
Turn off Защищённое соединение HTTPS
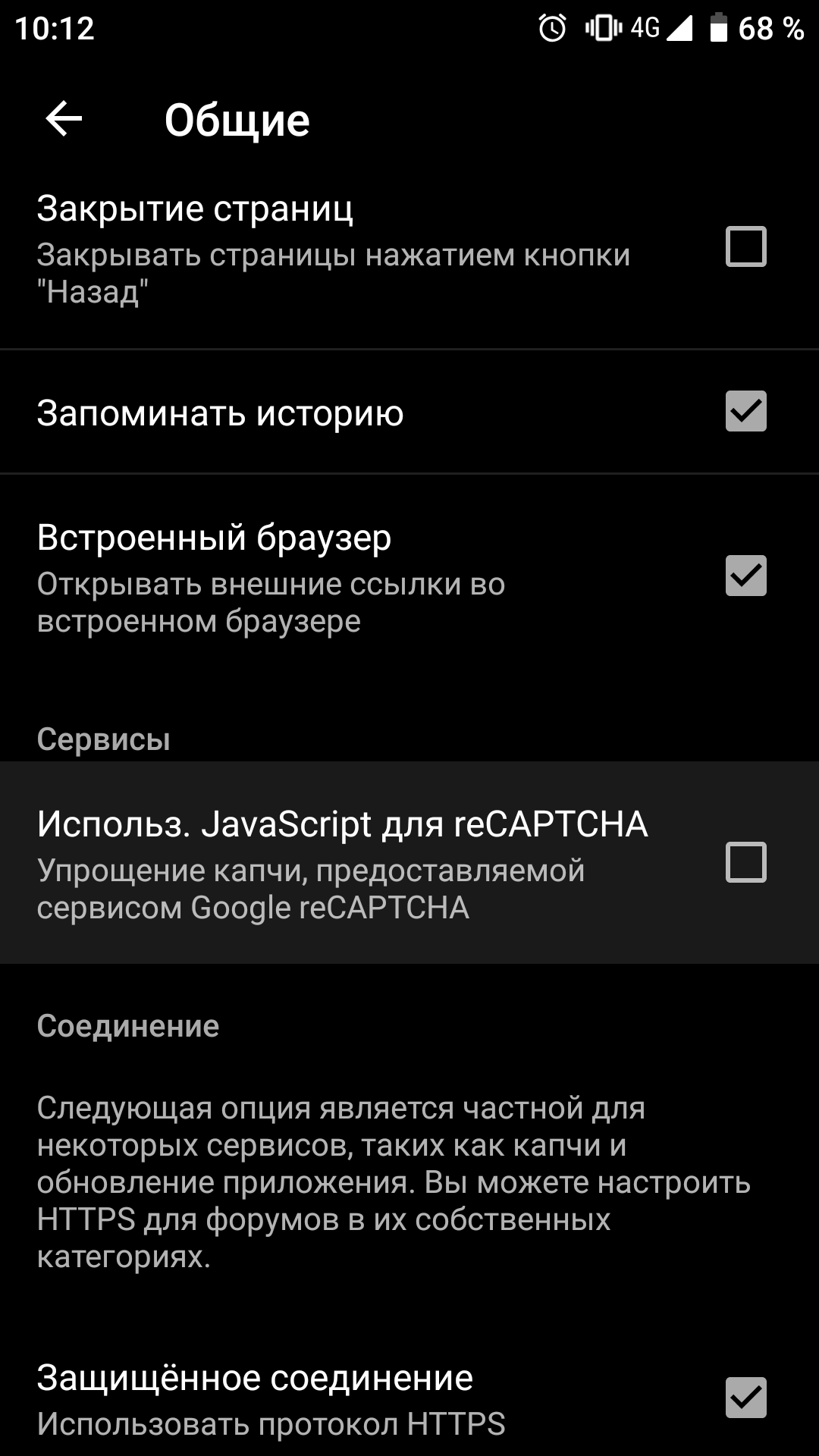pyautogui.click(x=745, y=1397)
